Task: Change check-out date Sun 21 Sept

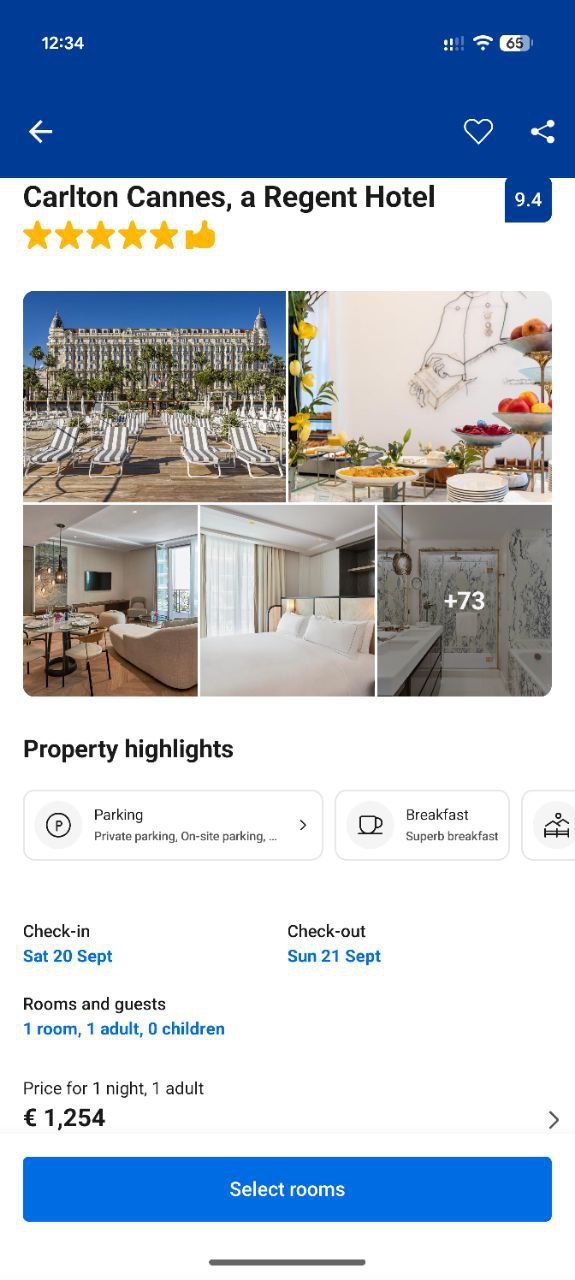Action: coord(334,956)
